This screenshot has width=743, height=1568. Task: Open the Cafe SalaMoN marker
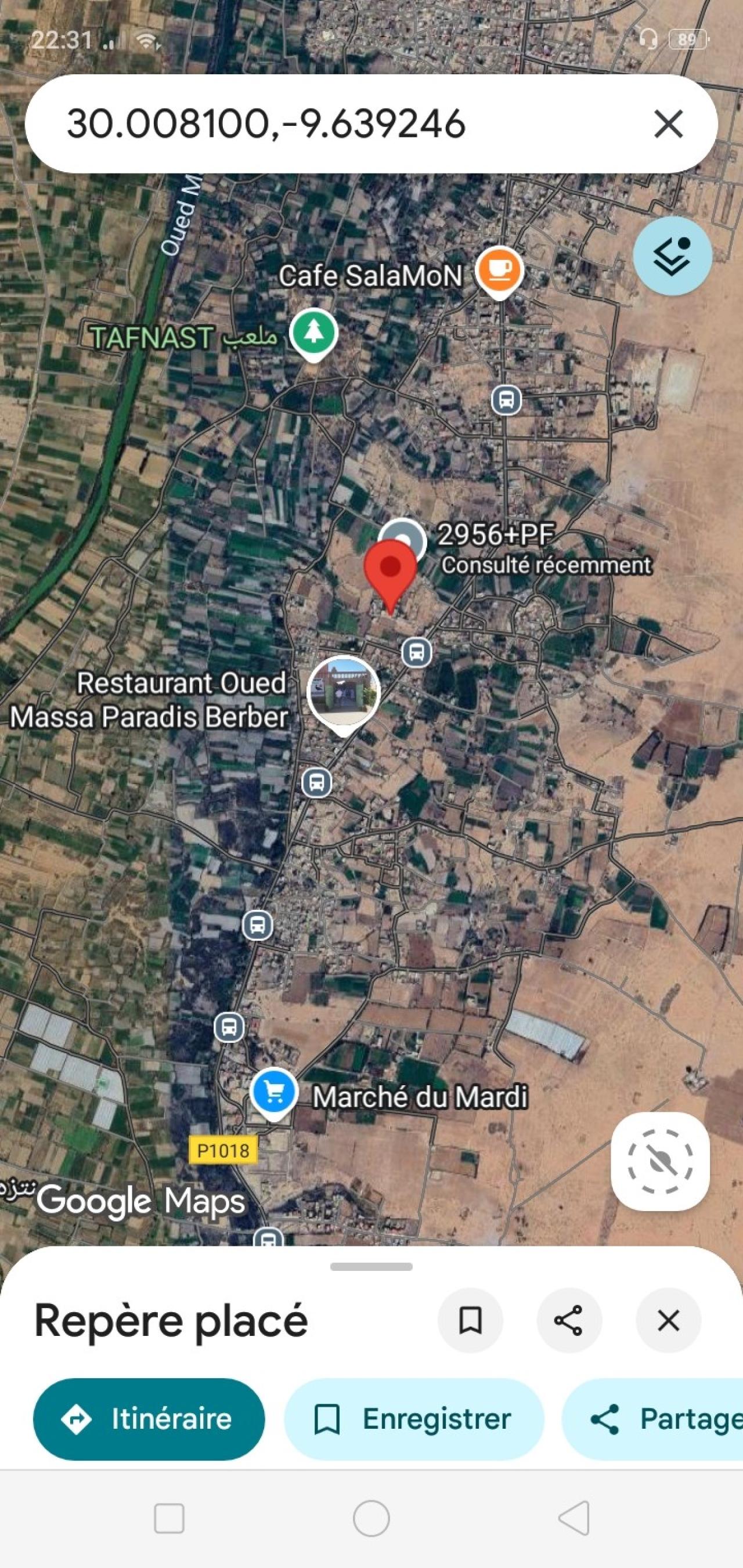click(498, 271)
